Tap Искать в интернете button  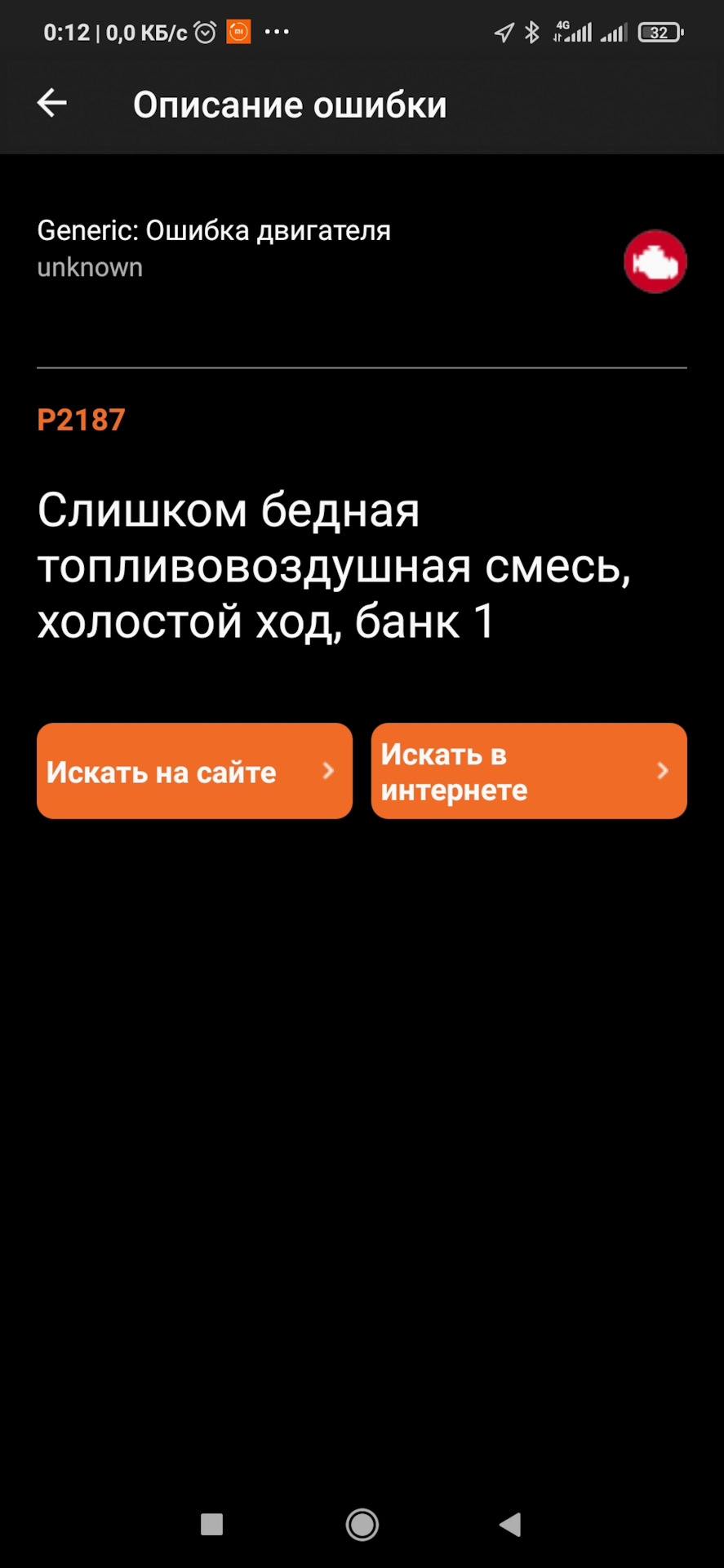click(x=528, y=771)
